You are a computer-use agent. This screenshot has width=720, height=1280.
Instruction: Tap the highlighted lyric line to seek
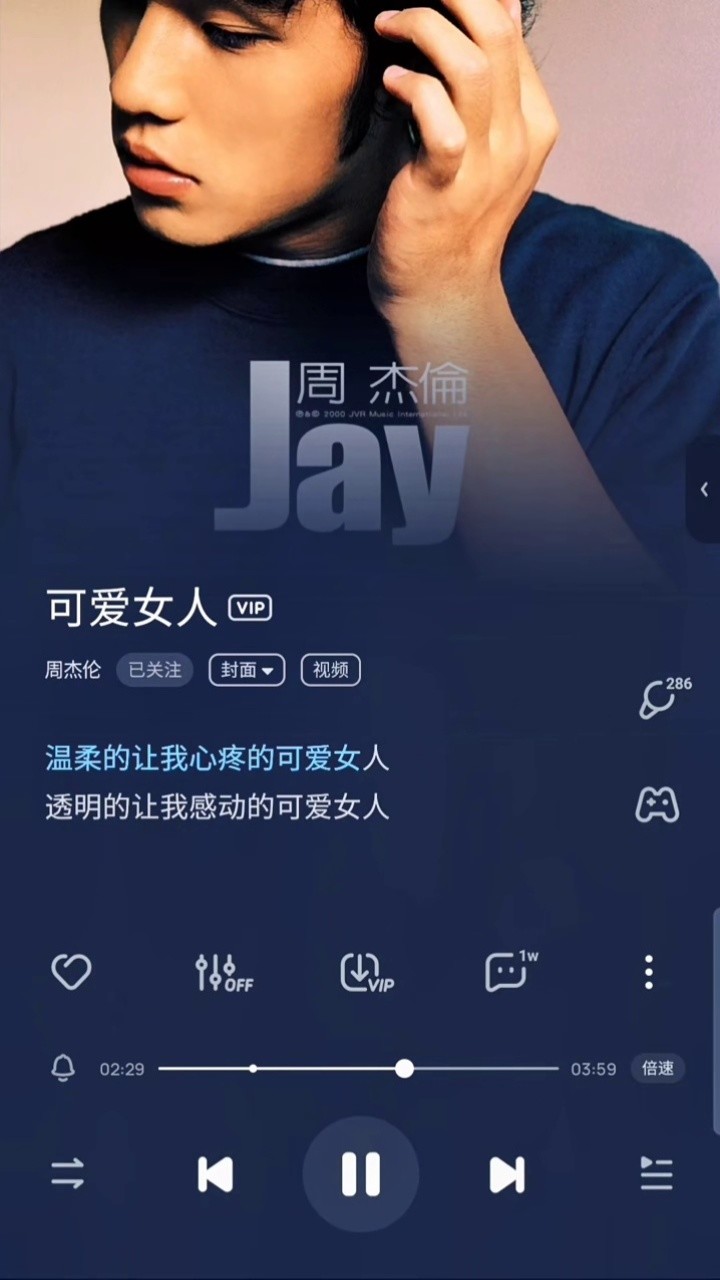pyautogui.click(x=216, y=759)
